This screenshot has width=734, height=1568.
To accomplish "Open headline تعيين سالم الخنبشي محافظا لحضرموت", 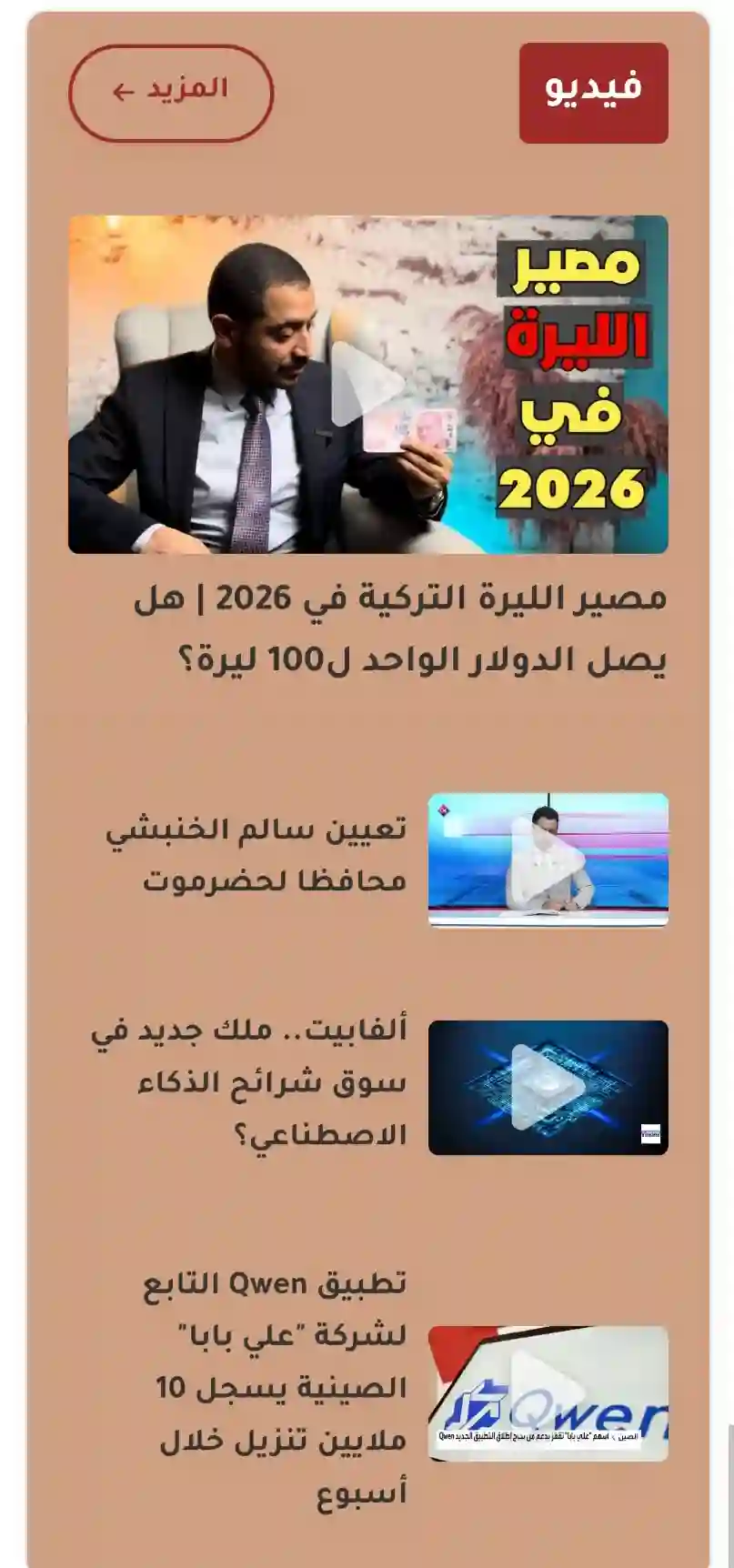I will (x=256, y=855).
